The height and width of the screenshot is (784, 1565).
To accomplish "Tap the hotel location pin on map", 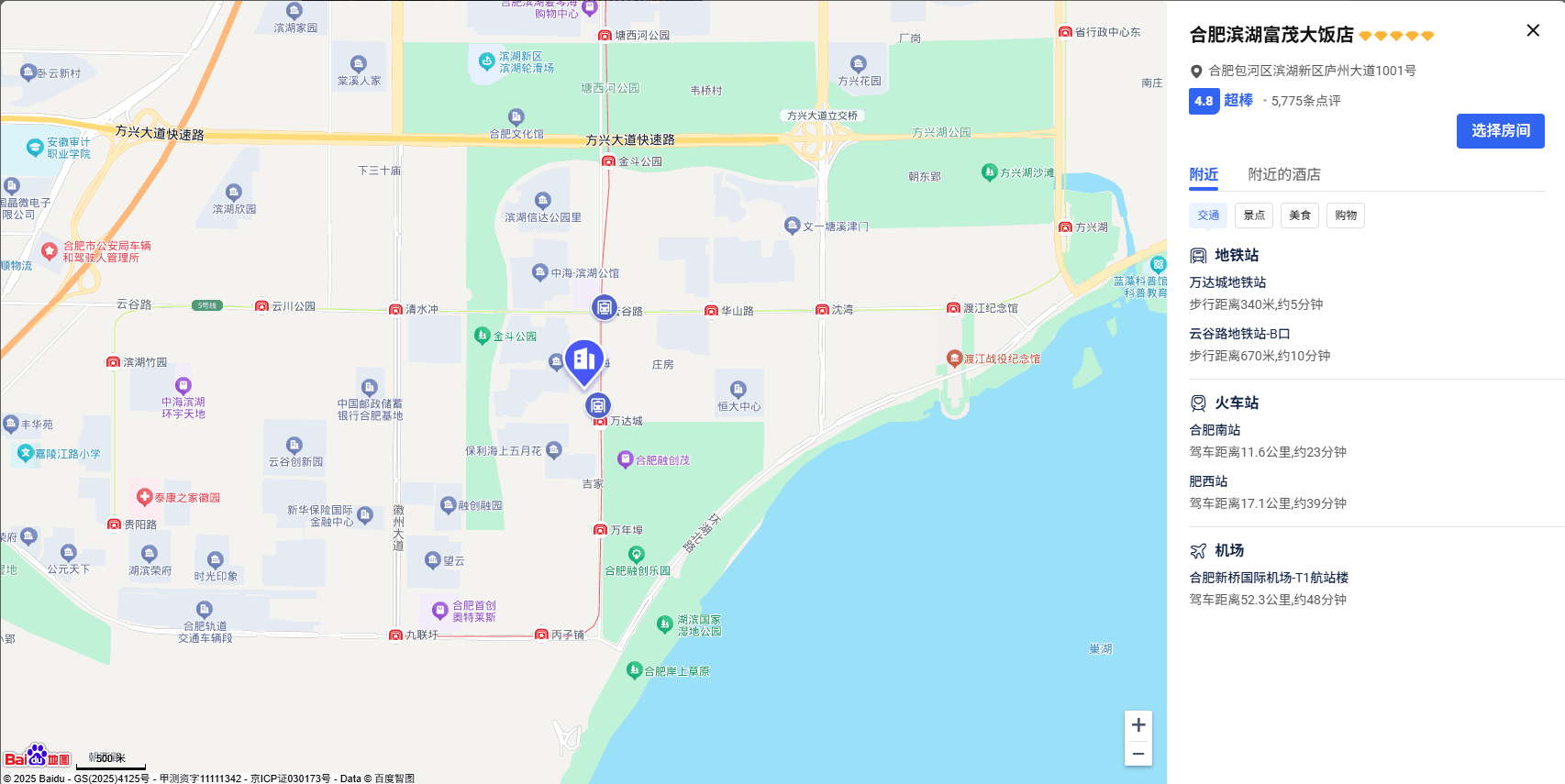I will click(584, 360).
